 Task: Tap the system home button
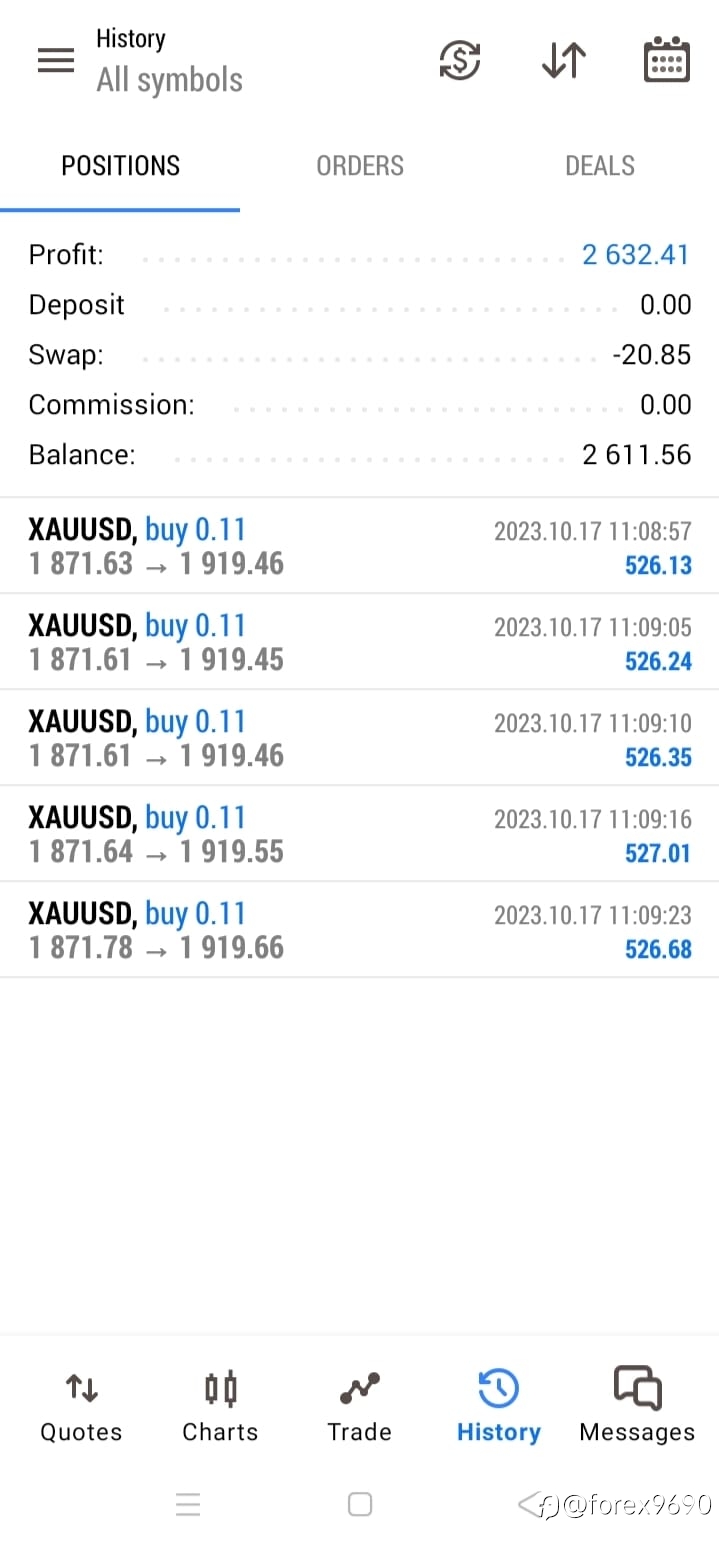[x=360, y=1504]
